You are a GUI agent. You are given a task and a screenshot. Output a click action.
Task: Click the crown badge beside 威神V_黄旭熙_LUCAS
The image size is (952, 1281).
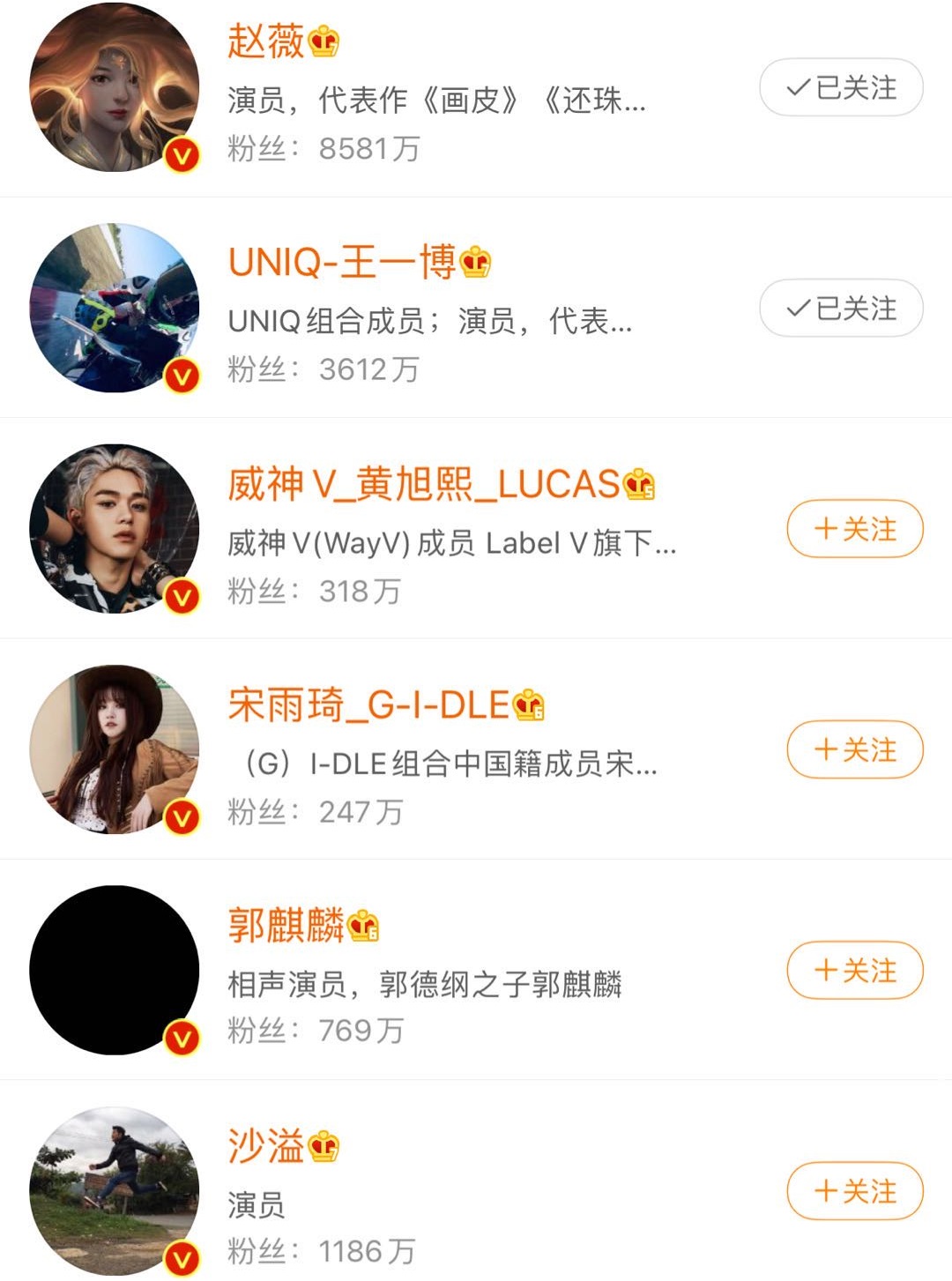(636, 484)
